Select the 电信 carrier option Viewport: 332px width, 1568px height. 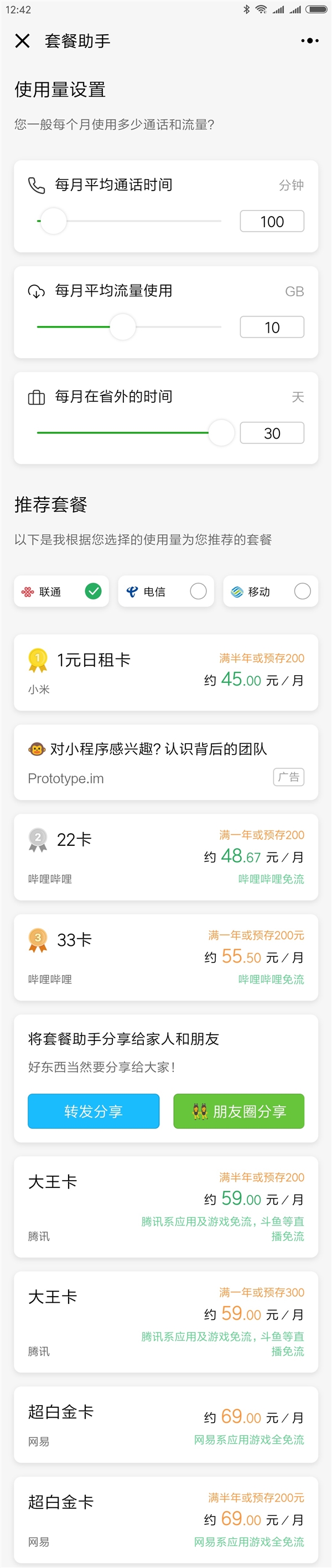165,591
